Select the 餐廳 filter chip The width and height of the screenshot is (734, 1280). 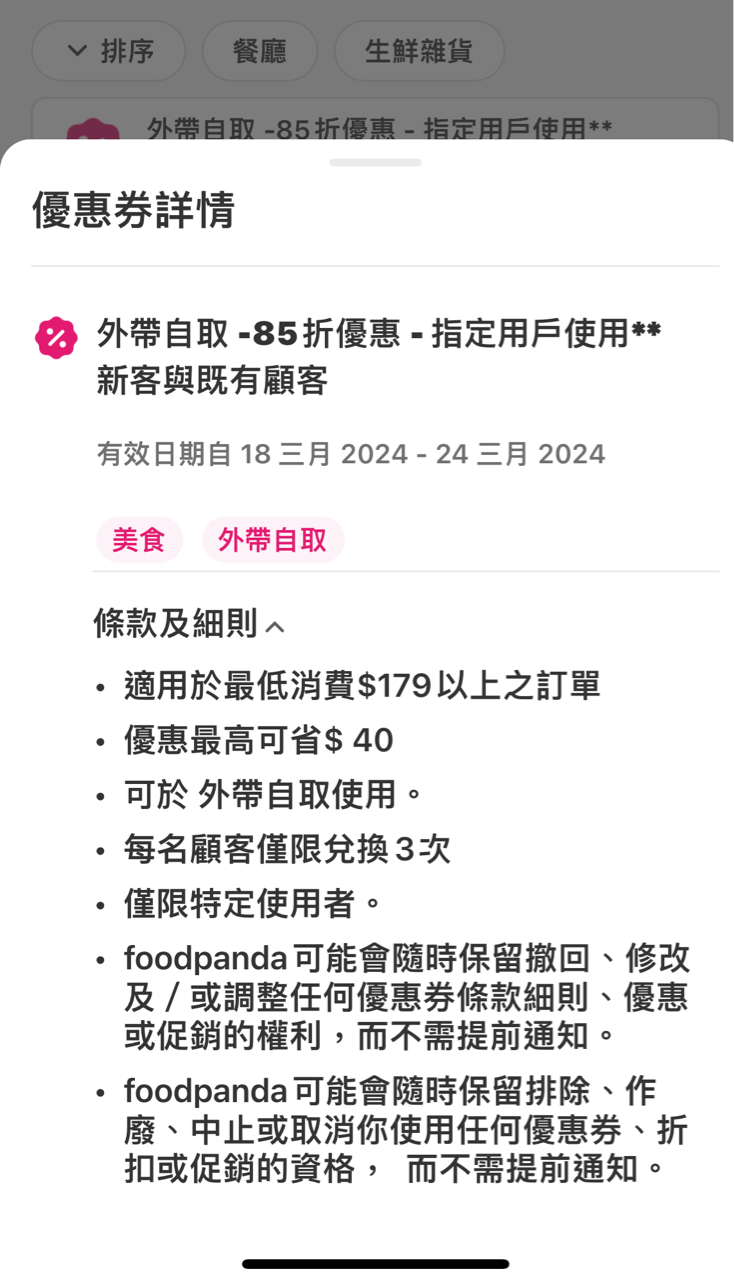[x=260, y=51]
